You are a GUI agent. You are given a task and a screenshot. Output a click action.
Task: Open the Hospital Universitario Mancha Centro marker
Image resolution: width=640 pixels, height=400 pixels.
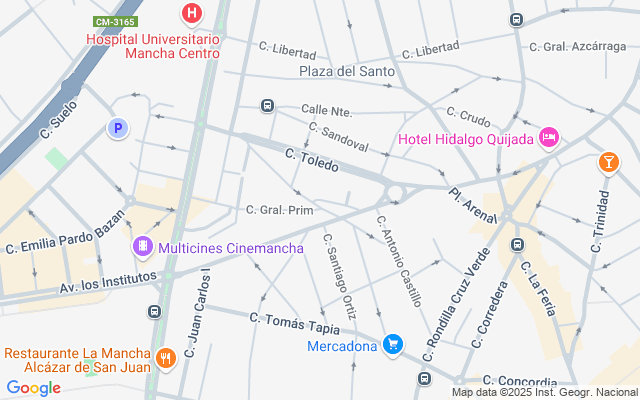coord(192,13)
